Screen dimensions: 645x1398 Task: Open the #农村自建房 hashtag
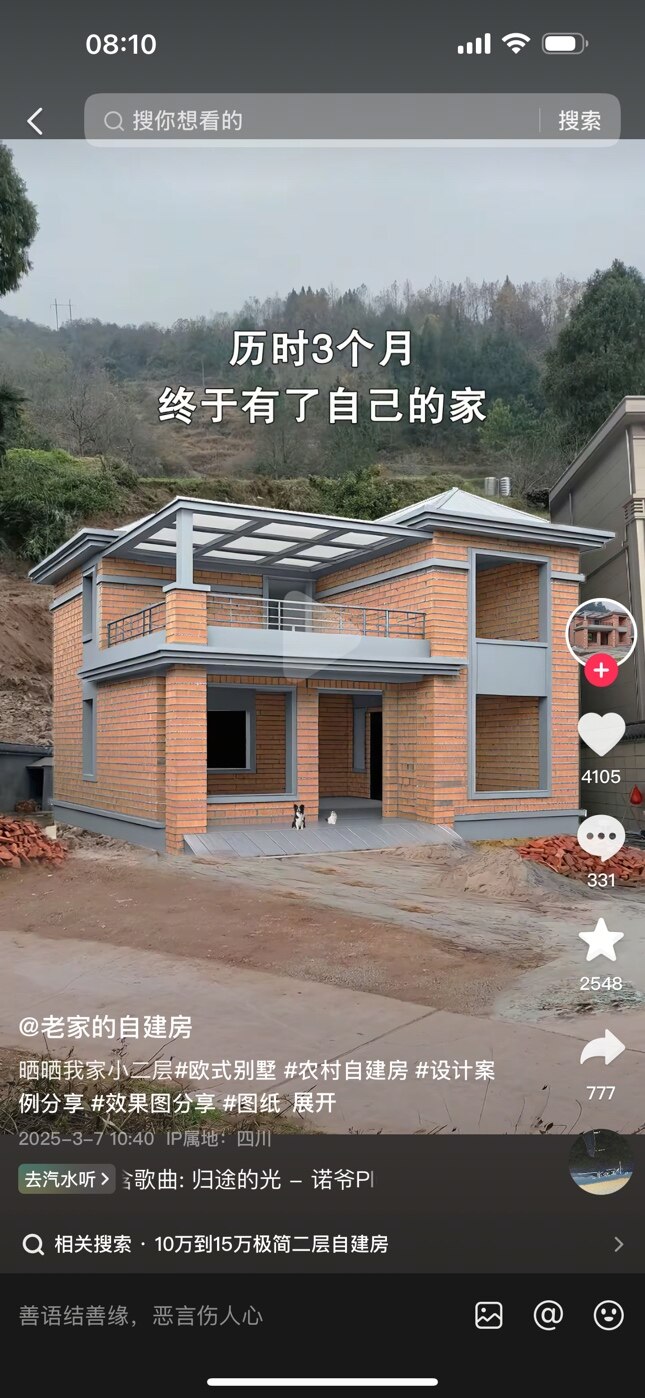[x=346, y=1071]
